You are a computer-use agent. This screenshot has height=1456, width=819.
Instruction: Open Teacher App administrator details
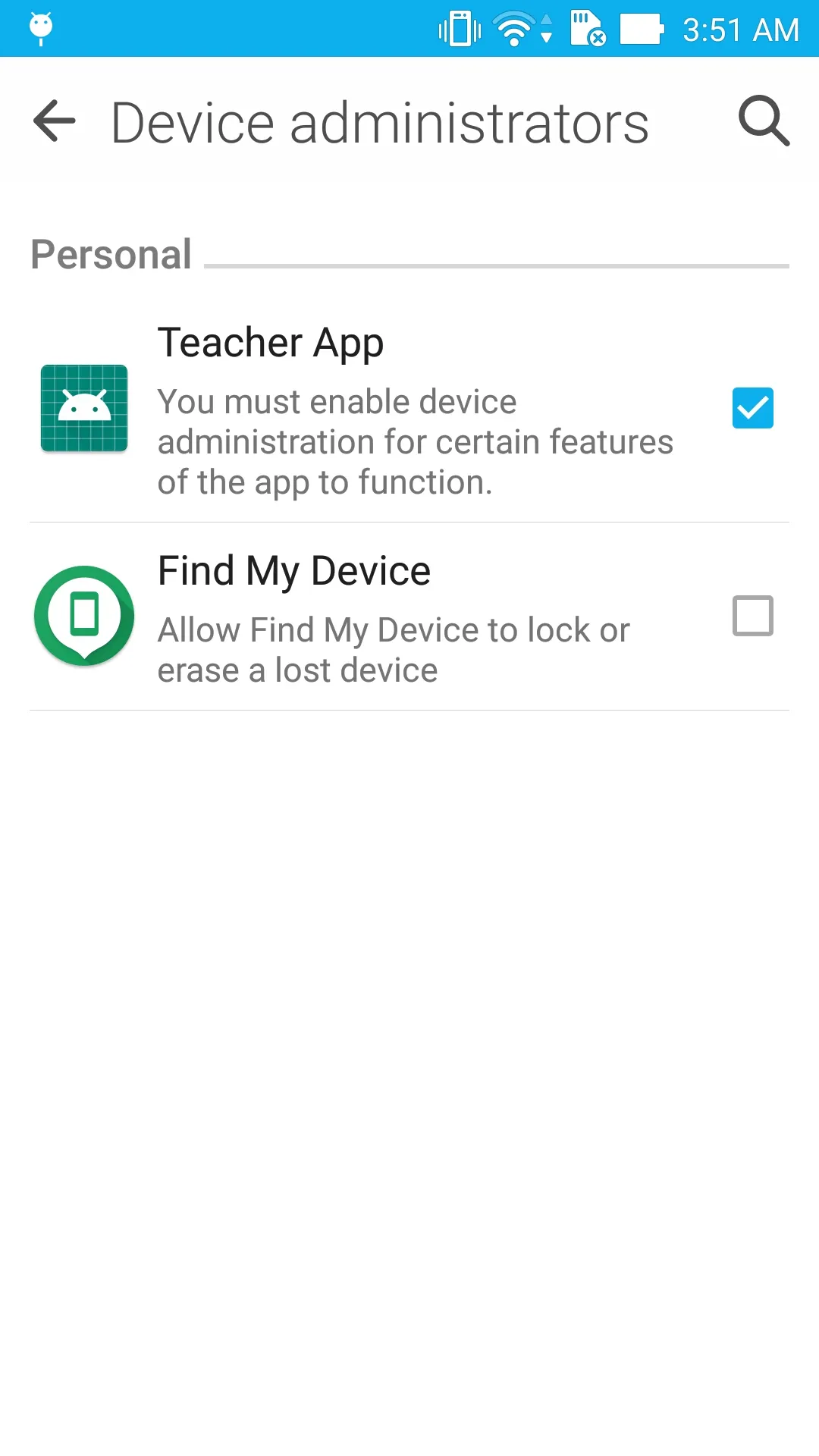point(379,409)
